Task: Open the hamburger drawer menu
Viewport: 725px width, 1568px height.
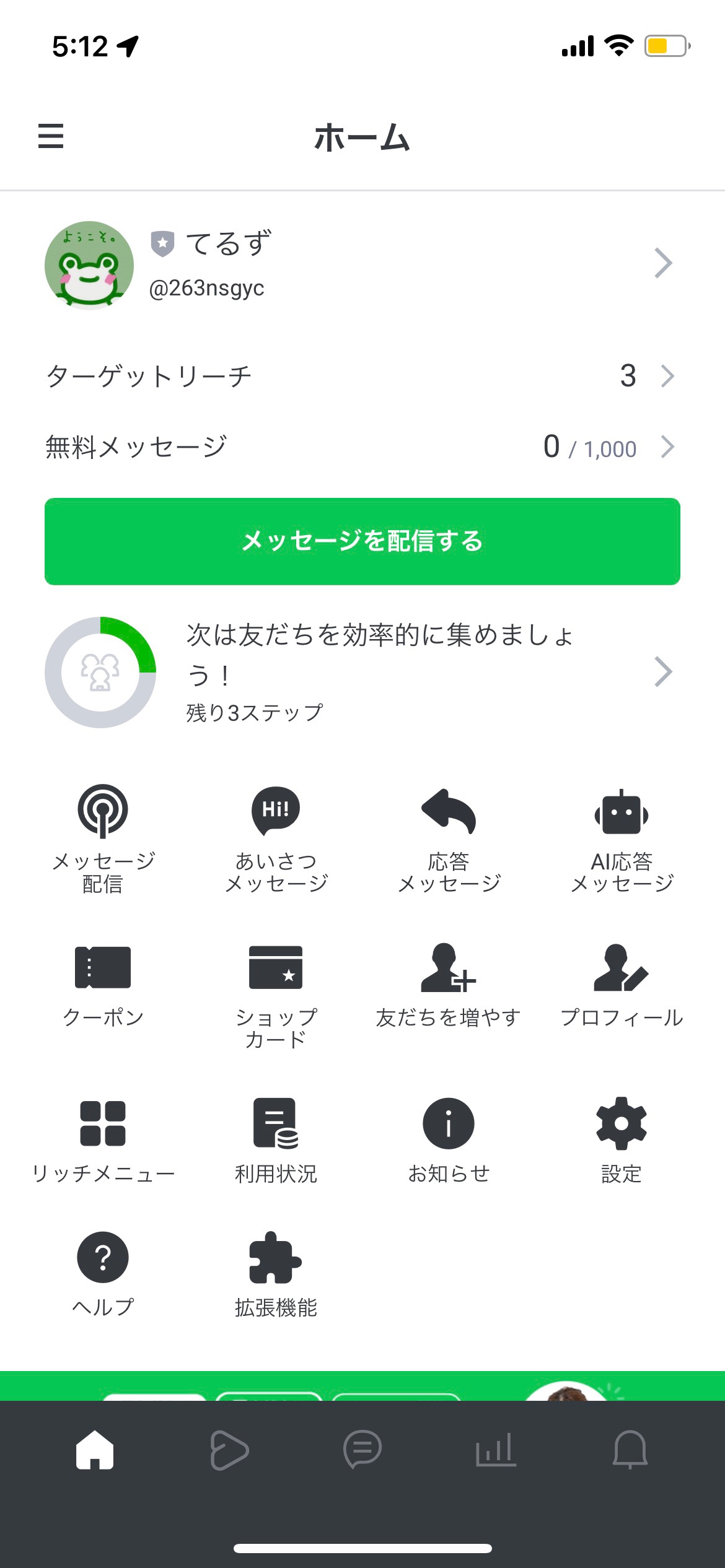Action: click(51, 136)
